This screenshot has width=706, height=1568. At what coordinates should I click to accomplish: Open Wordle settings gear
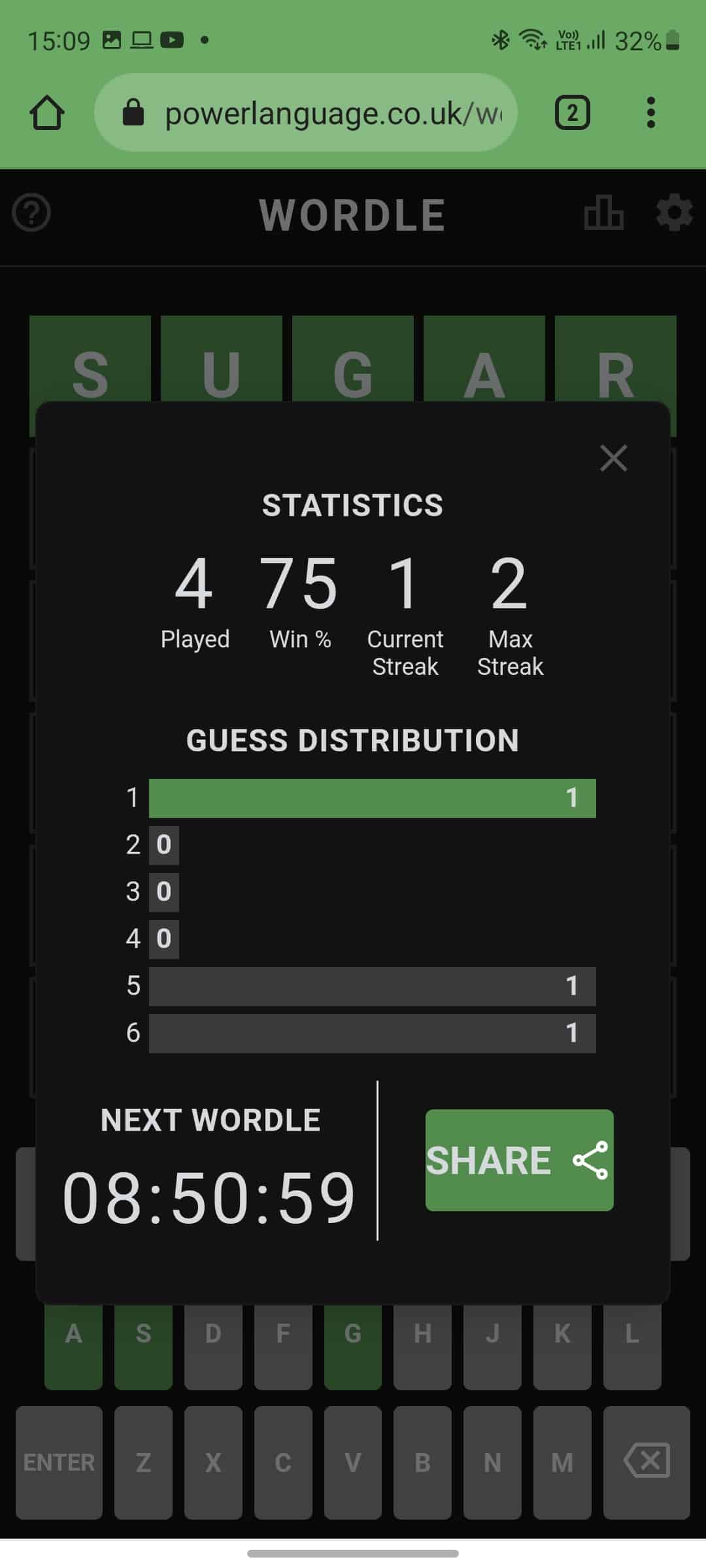pyautogui.click(x=674, y=213)
